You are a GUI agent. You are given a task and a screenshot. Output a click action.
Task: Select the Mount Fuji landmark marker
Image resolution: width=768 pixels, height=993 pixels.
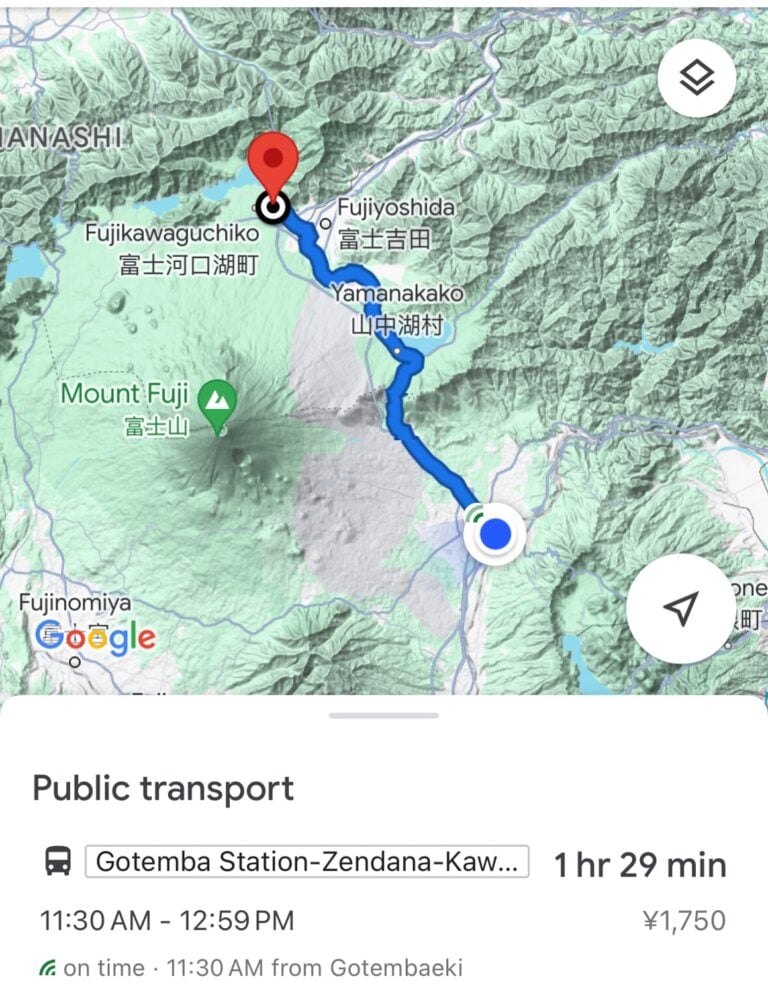point(216,400)
